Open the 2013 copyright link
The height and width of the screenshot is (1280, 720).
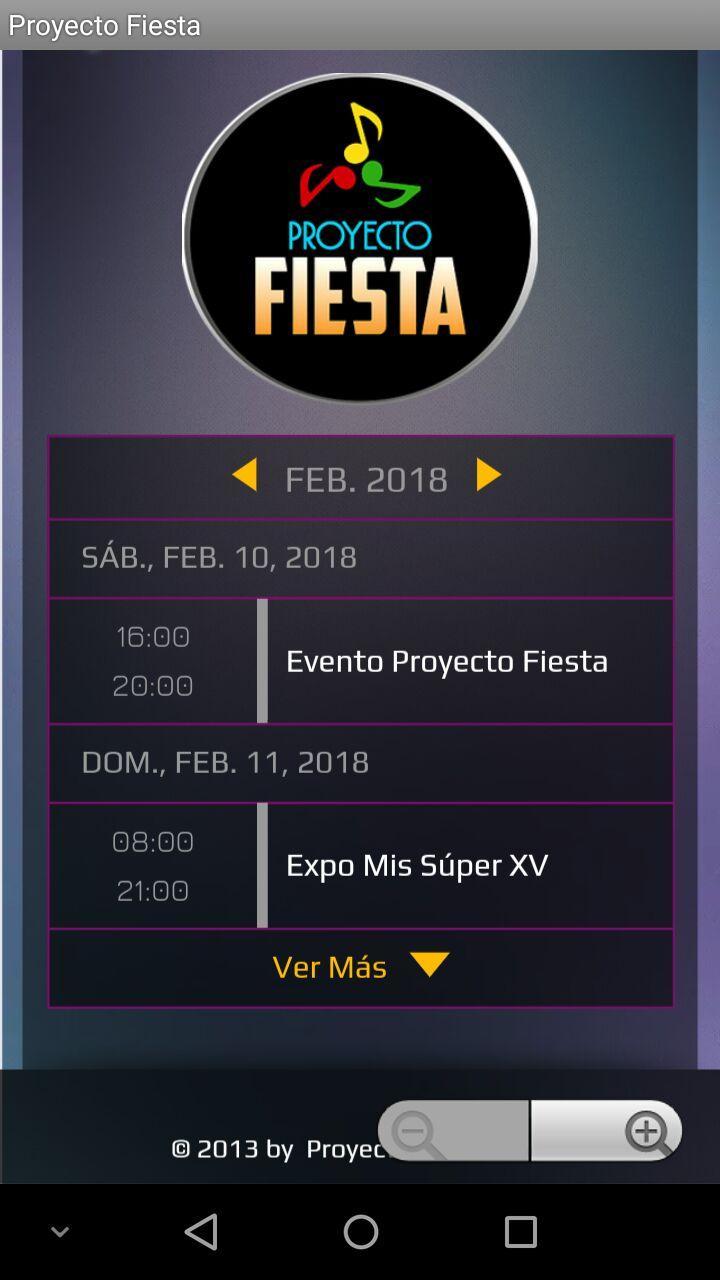280,1148
